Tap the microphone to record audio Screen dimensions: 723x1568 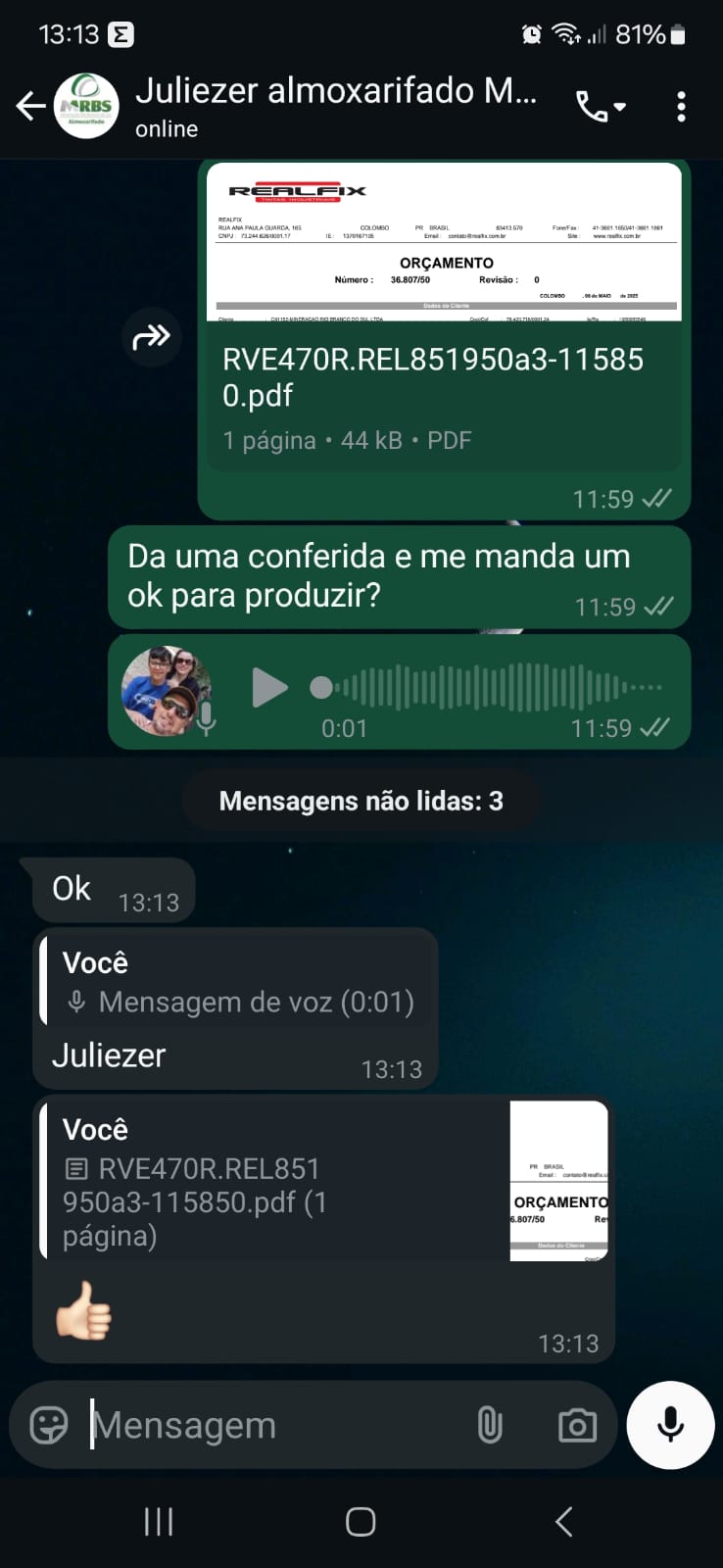[671, 1425]
